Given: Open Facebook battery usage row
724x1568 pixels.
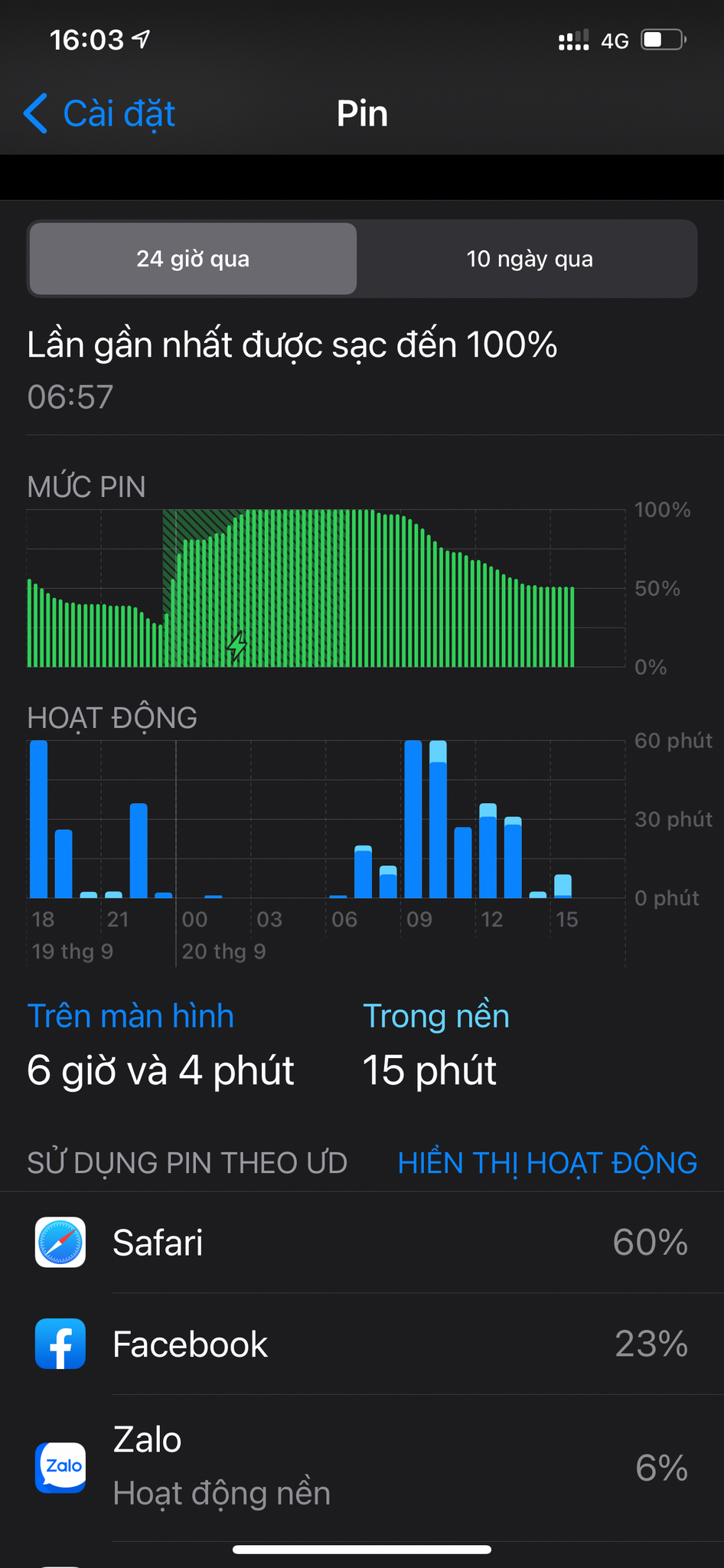Looking at the screenshot, I should [362, 1344].
